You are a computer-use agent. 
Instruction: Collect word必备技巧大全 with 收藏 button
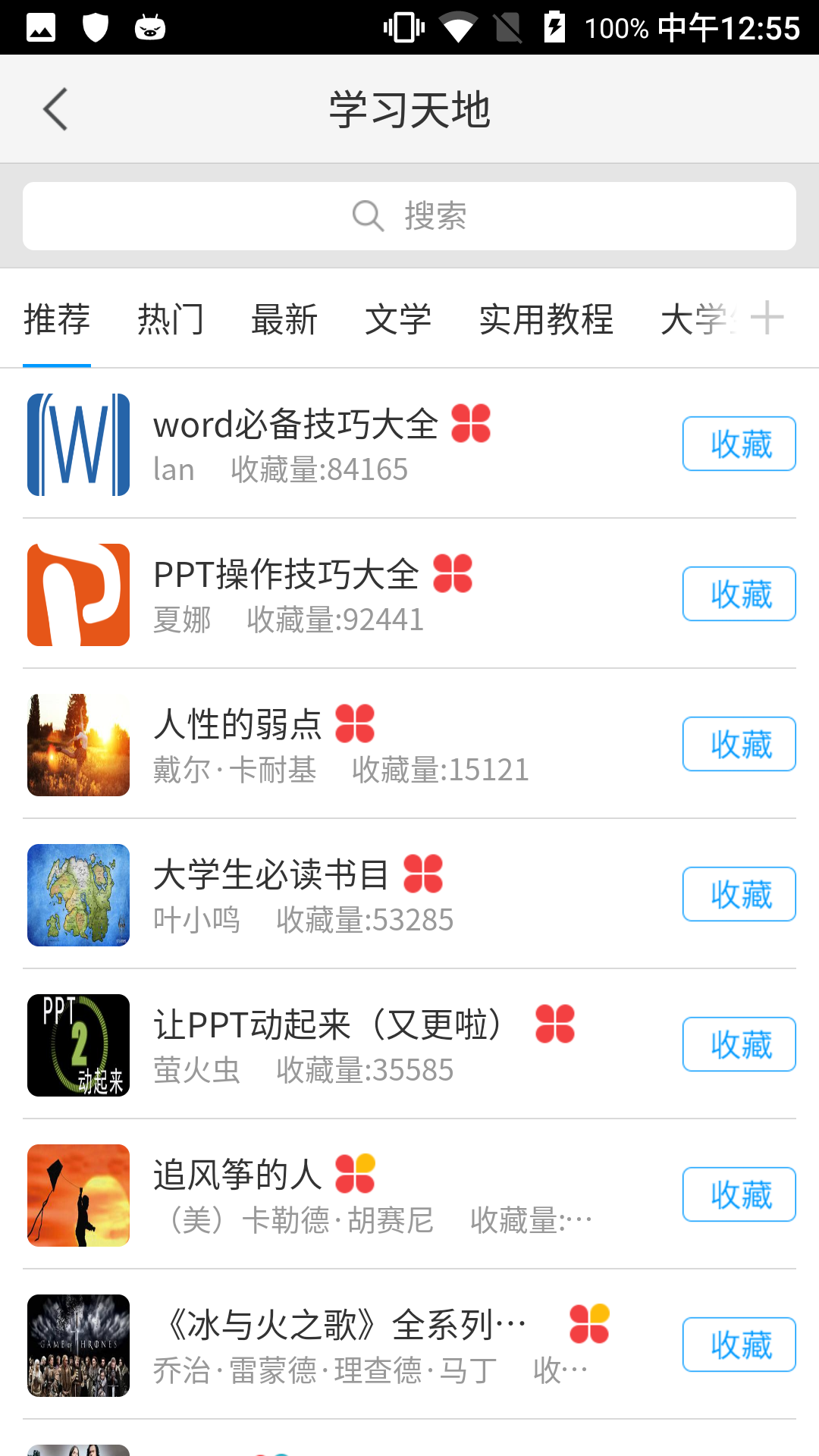click(x=739, y=444)
